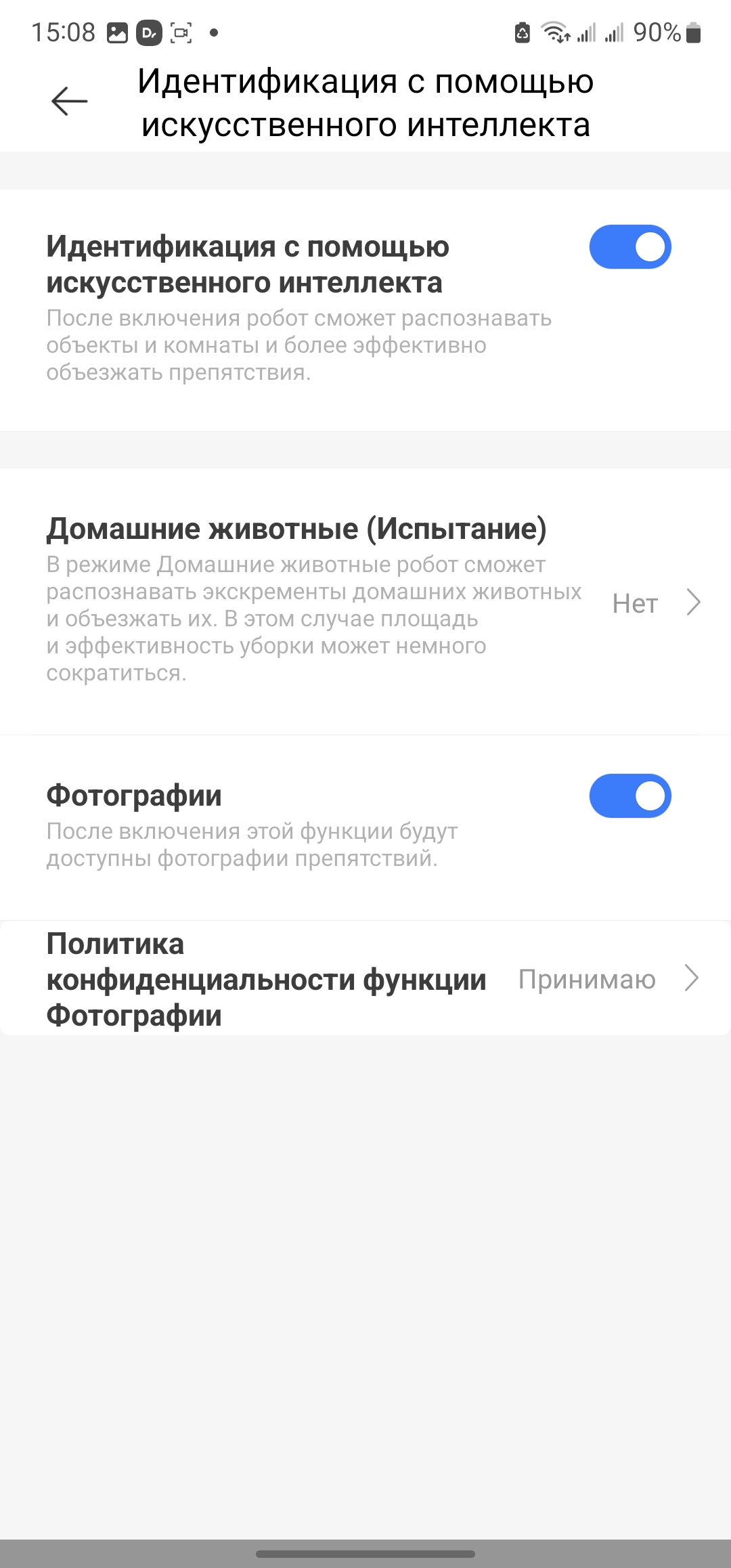Disable the Фотографии switch
Image resolution: width=731 pixels, height=1568 pixels.
pyautogui.click(x=629, y=796)
